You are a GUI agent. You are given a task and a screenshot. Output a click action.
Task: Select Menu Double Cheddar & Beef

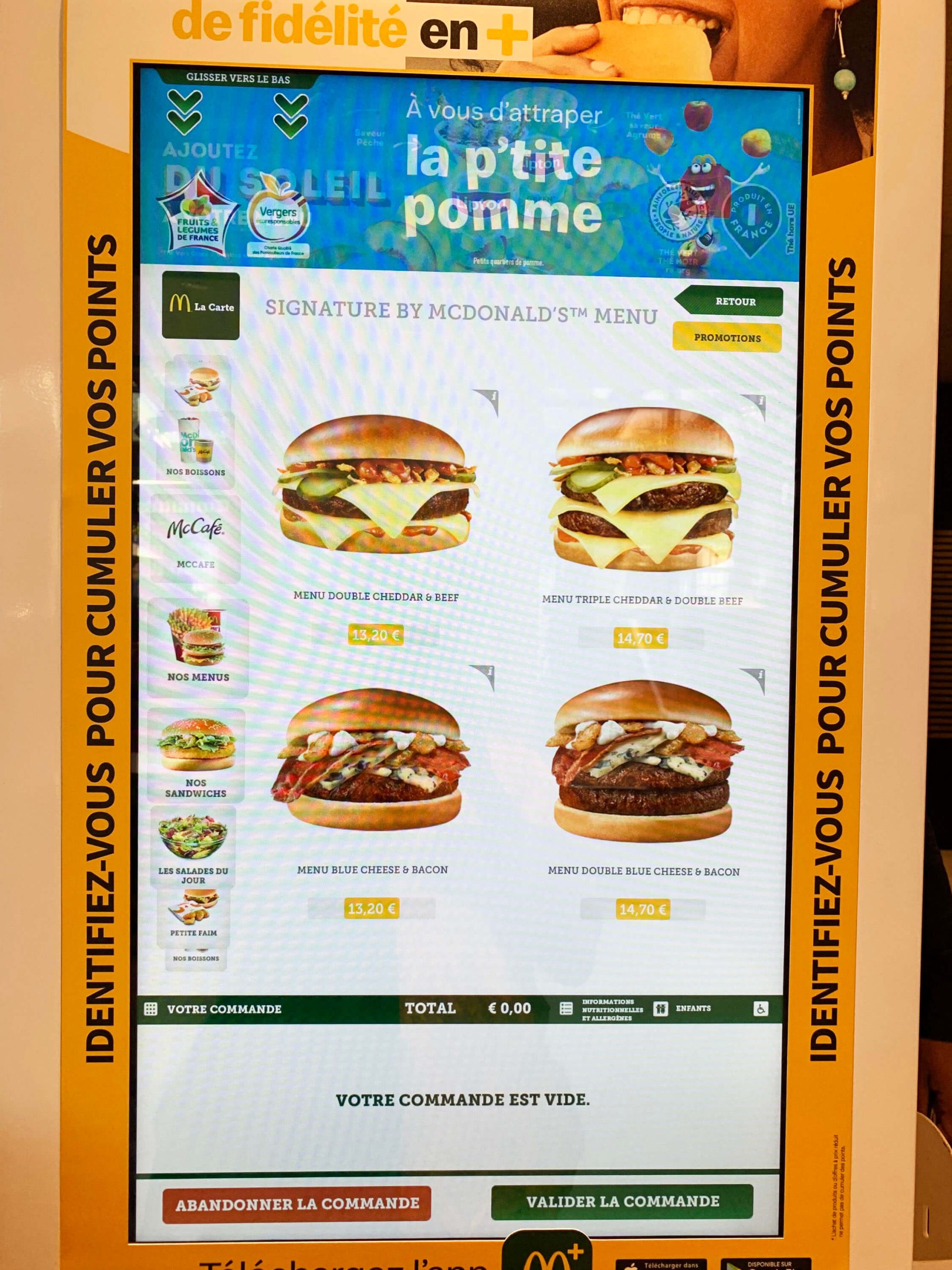click(x=376, y=488)
